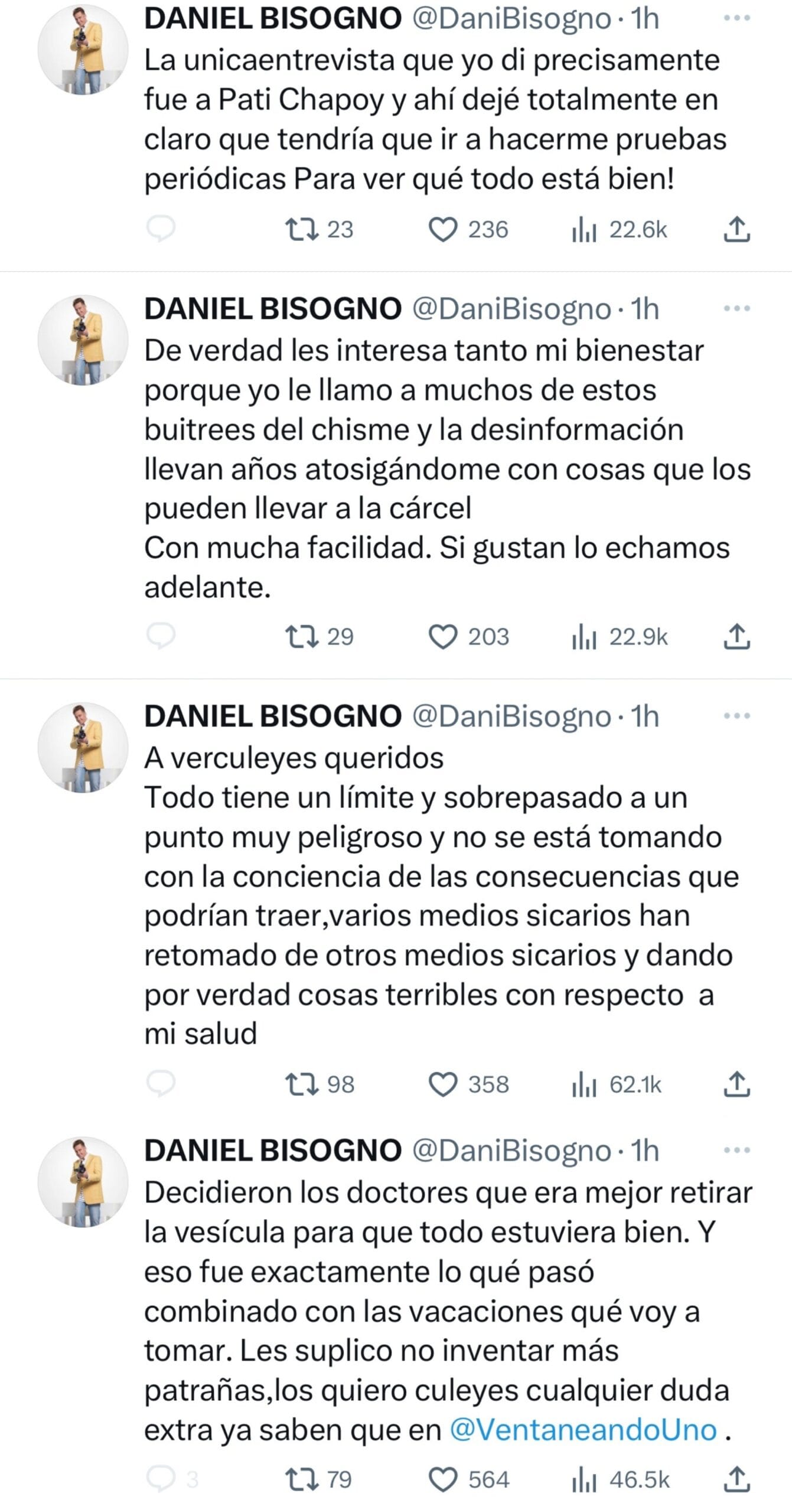Image resolution: width=792 pixels, height=1512 pixels.
Task: Like the 'A verculeyes queridos' tweet
Action: click(x=443, y=1085)
